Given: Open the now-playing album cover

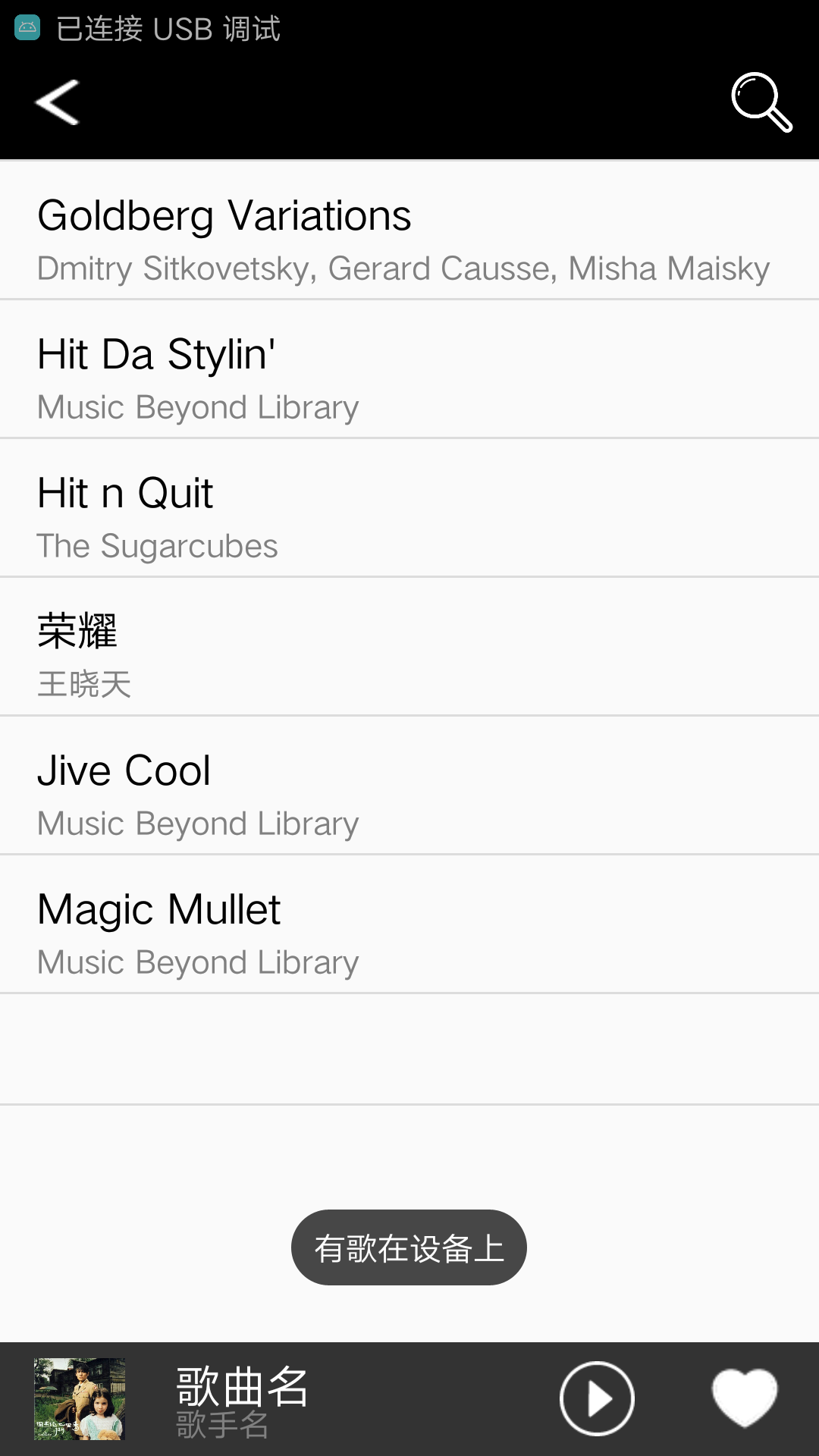Looking at the screenshot, I should [x=80, y=1398].
